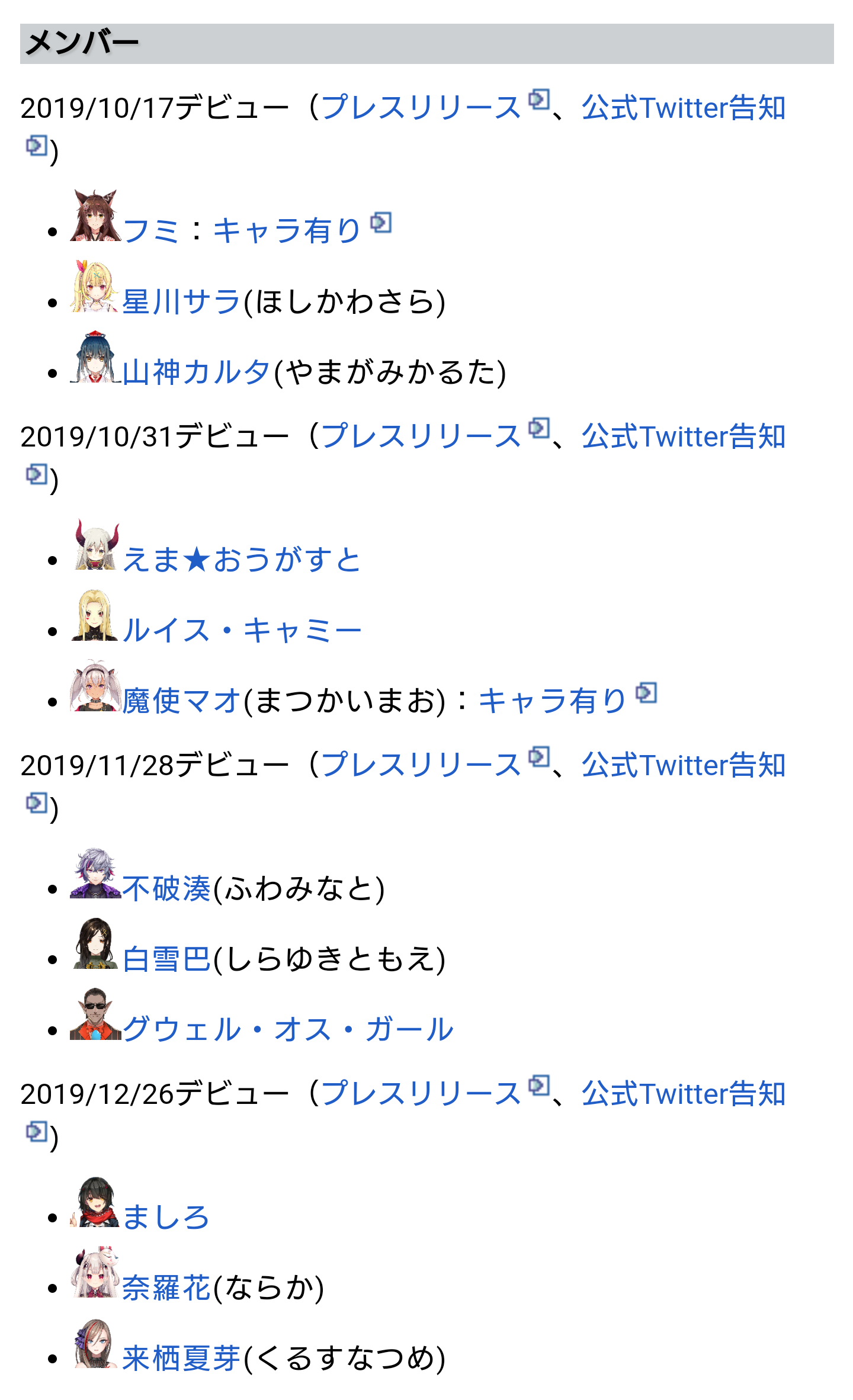The image size is (853, 1400).
Task: Open the 2019/10/31 debut 公式Twitter告知 link
Action: (683, 437)
